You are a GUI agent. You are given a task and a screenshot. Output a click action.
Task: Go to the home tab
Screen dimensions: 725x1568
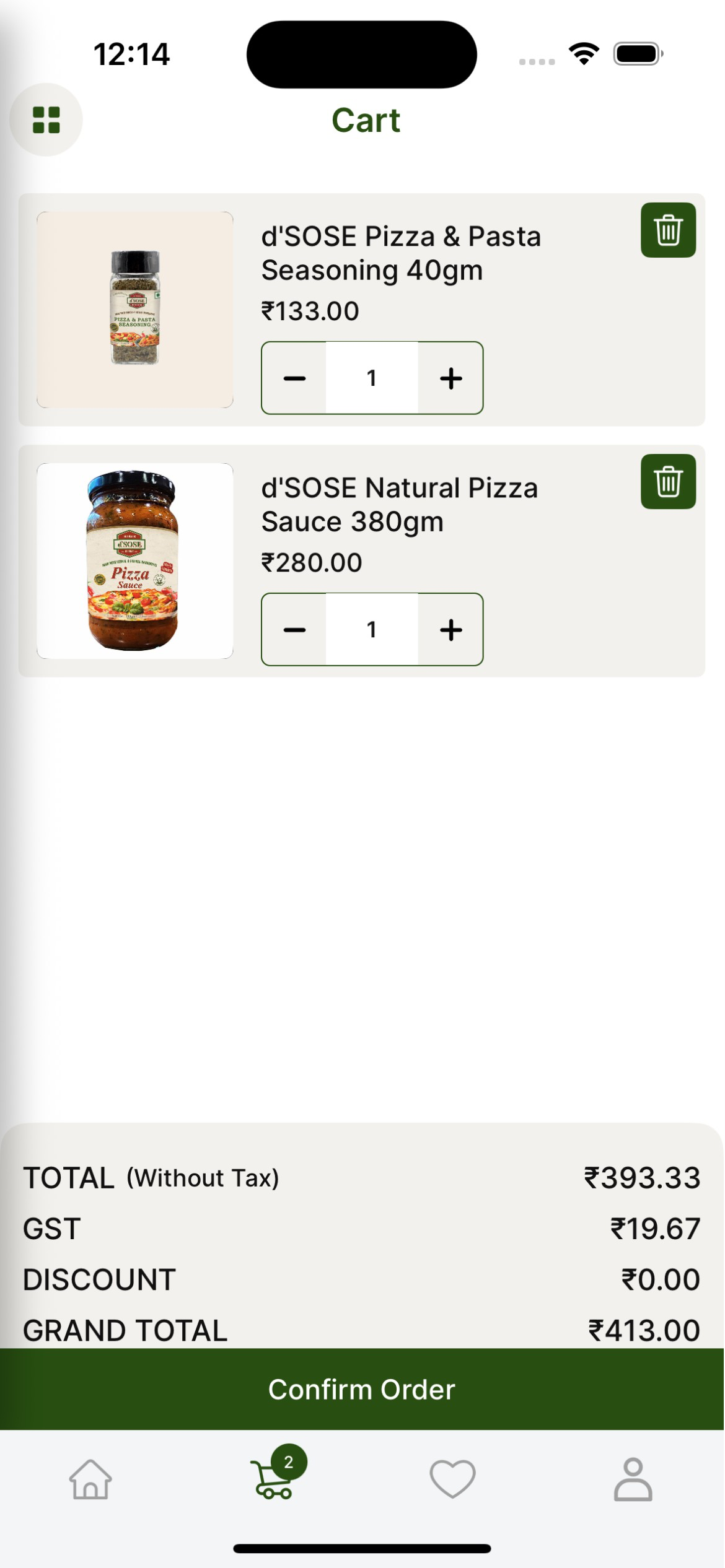click(x=90, y=1479)
